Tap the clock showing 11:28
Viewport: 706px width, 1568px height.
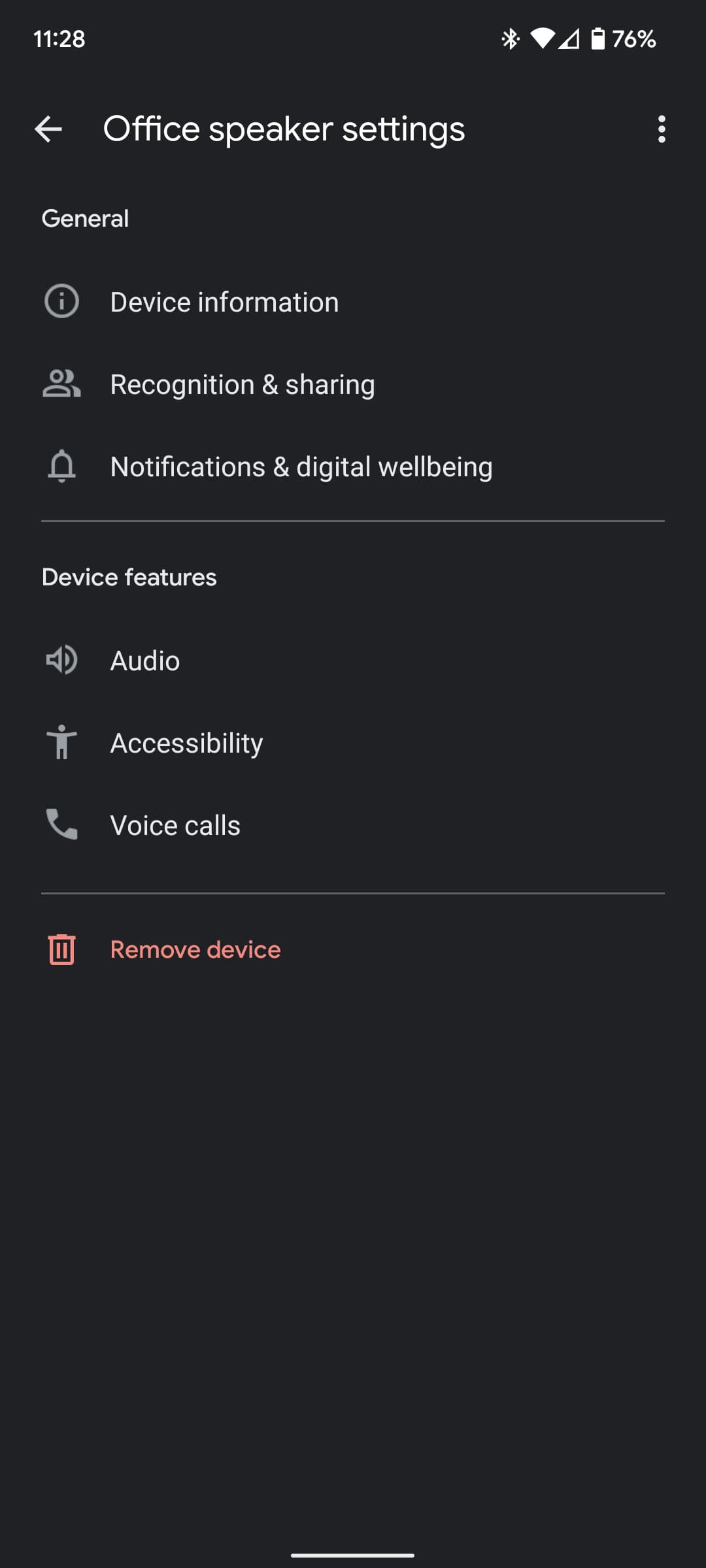click(x=59, y=40)
